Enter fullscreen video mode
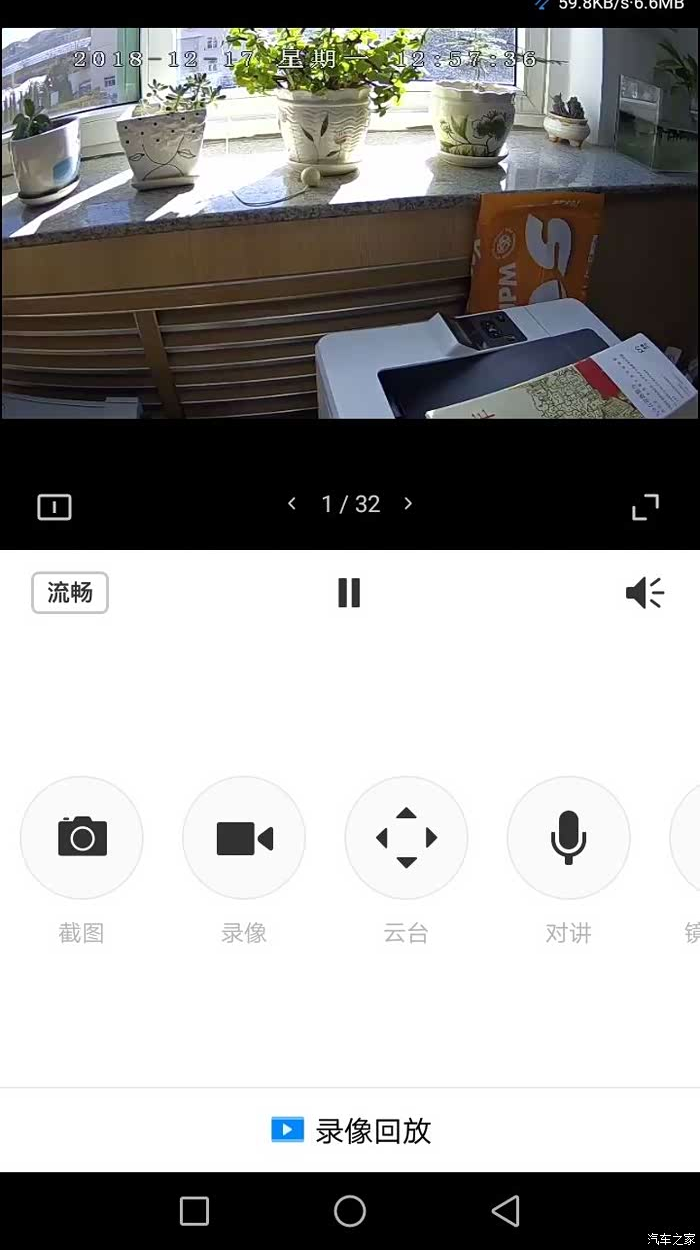Screen dimensions: 700x1250 click(646, 507)
